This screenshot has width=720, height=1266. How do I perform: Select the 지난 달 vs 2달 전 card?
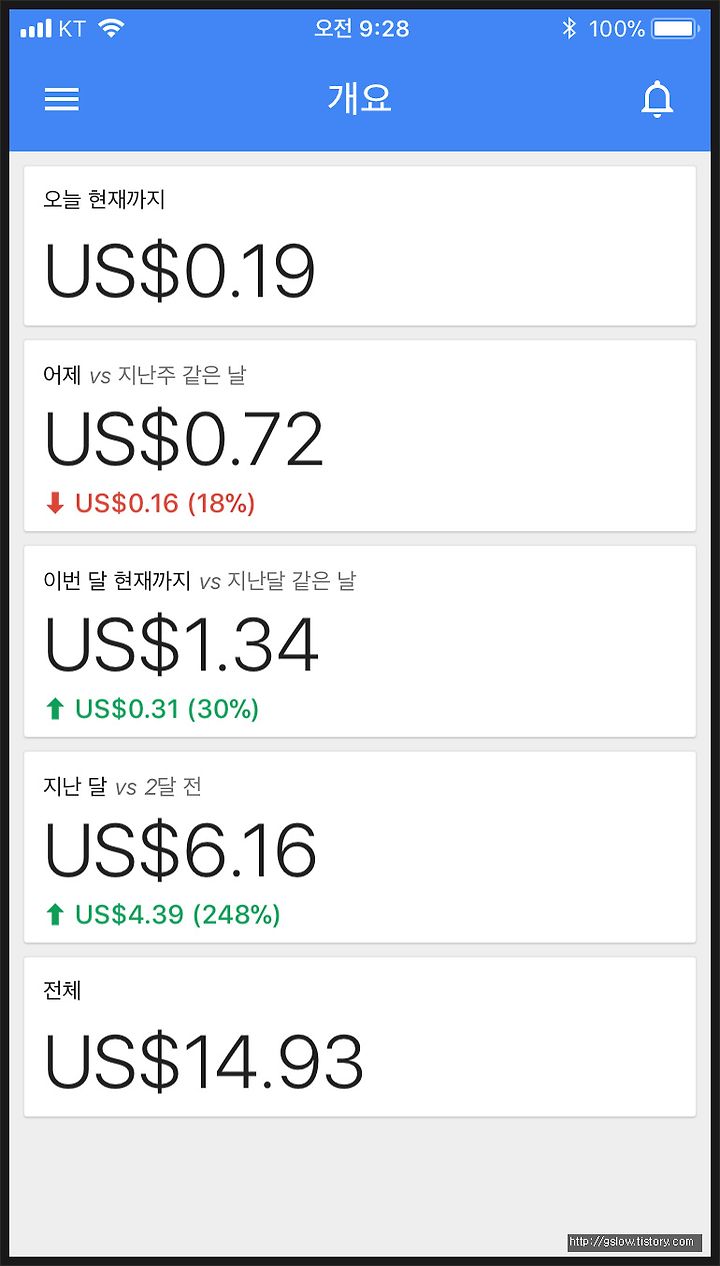pos(360,847)
